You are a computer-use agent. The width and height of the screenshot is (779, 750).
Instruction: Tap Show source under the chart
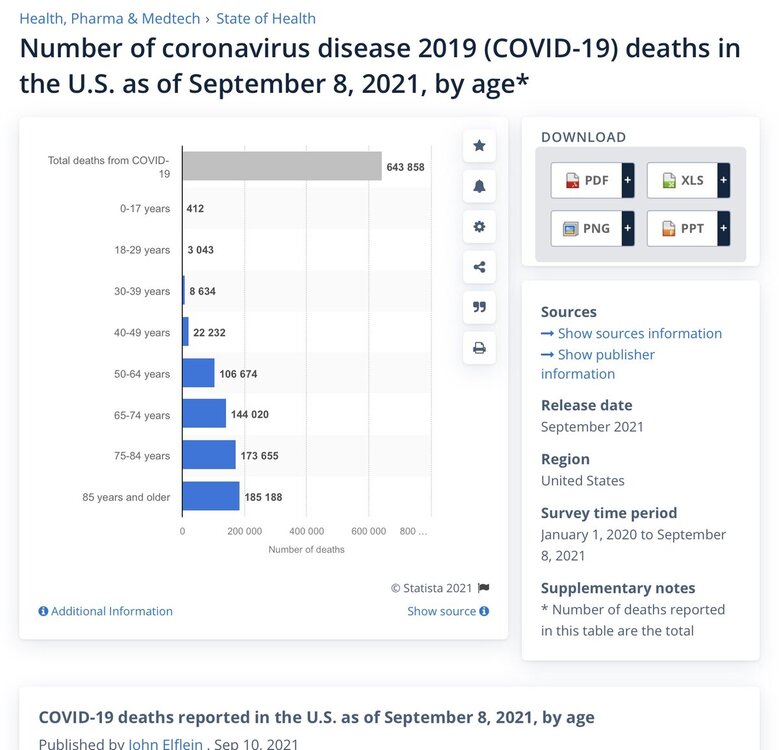tap(447, 611)
